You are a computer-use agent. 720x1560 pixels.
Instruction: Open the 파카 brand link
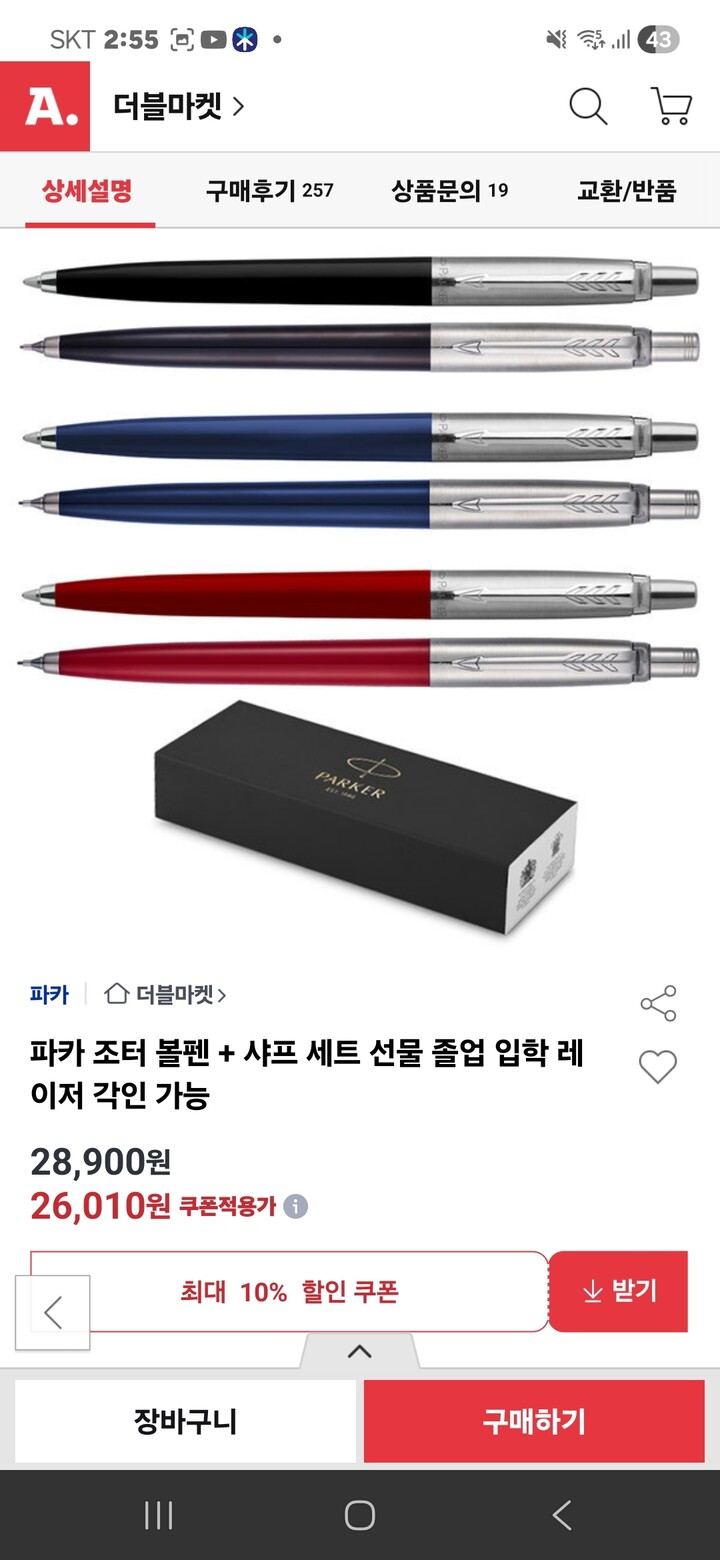(x=47, y=995)
